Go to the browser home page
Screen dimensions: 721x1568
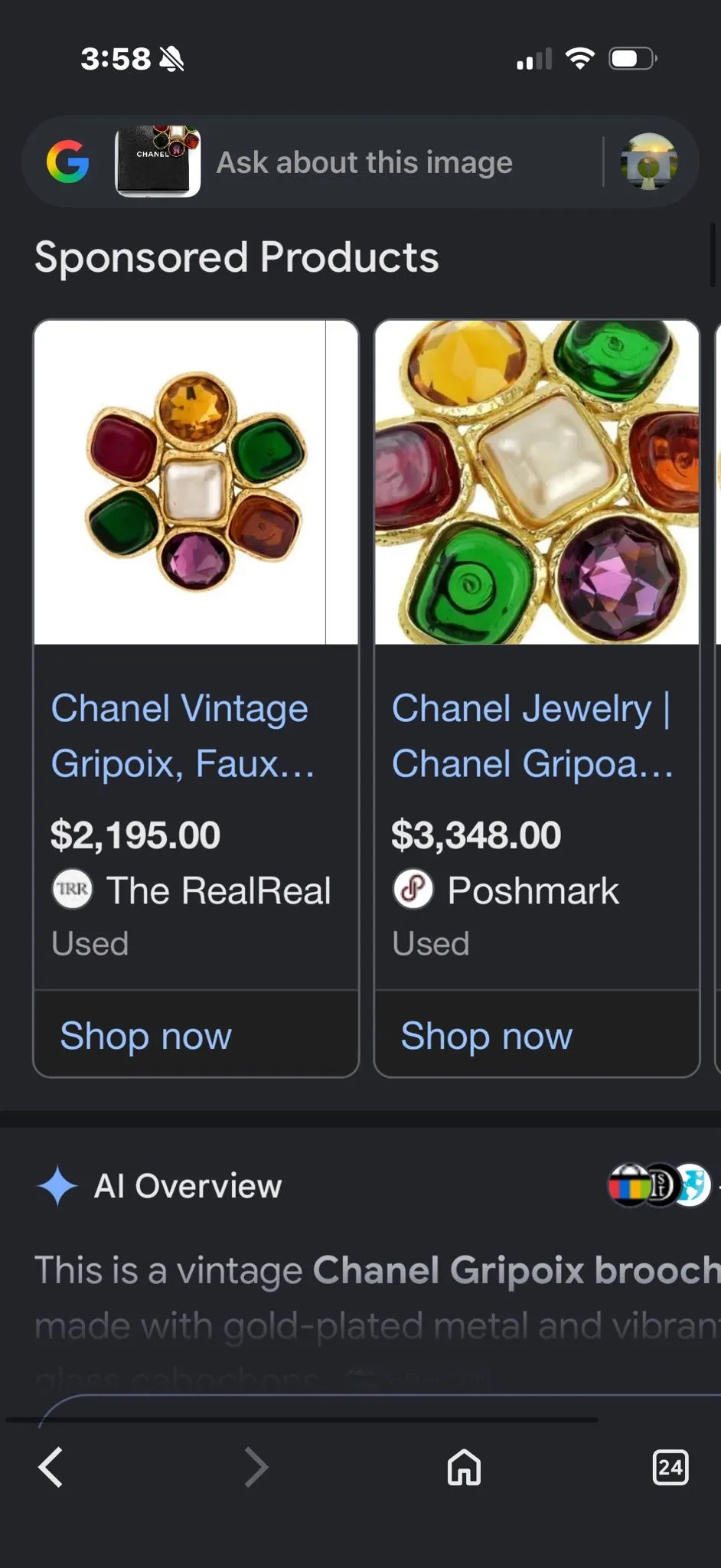tap(464, 1468)
